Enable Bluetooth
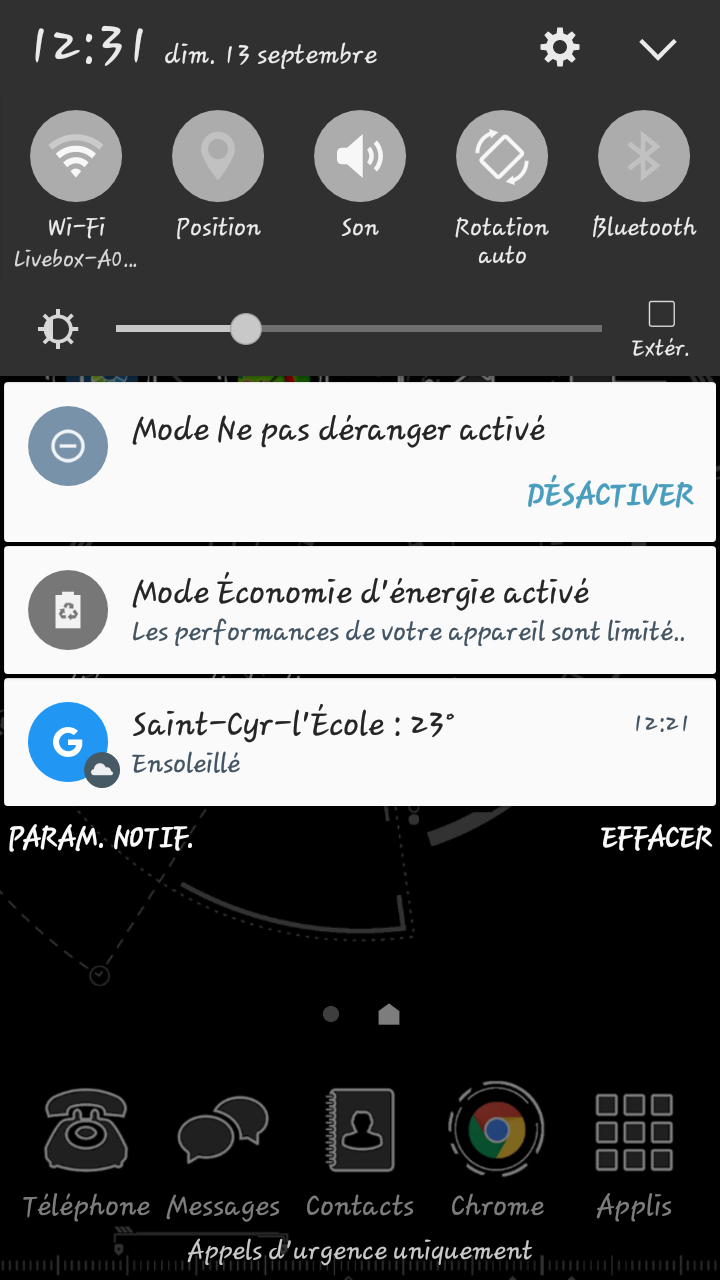Image resolution: width=720 pixels, height=1280 pixels. [x=644, y=157]
